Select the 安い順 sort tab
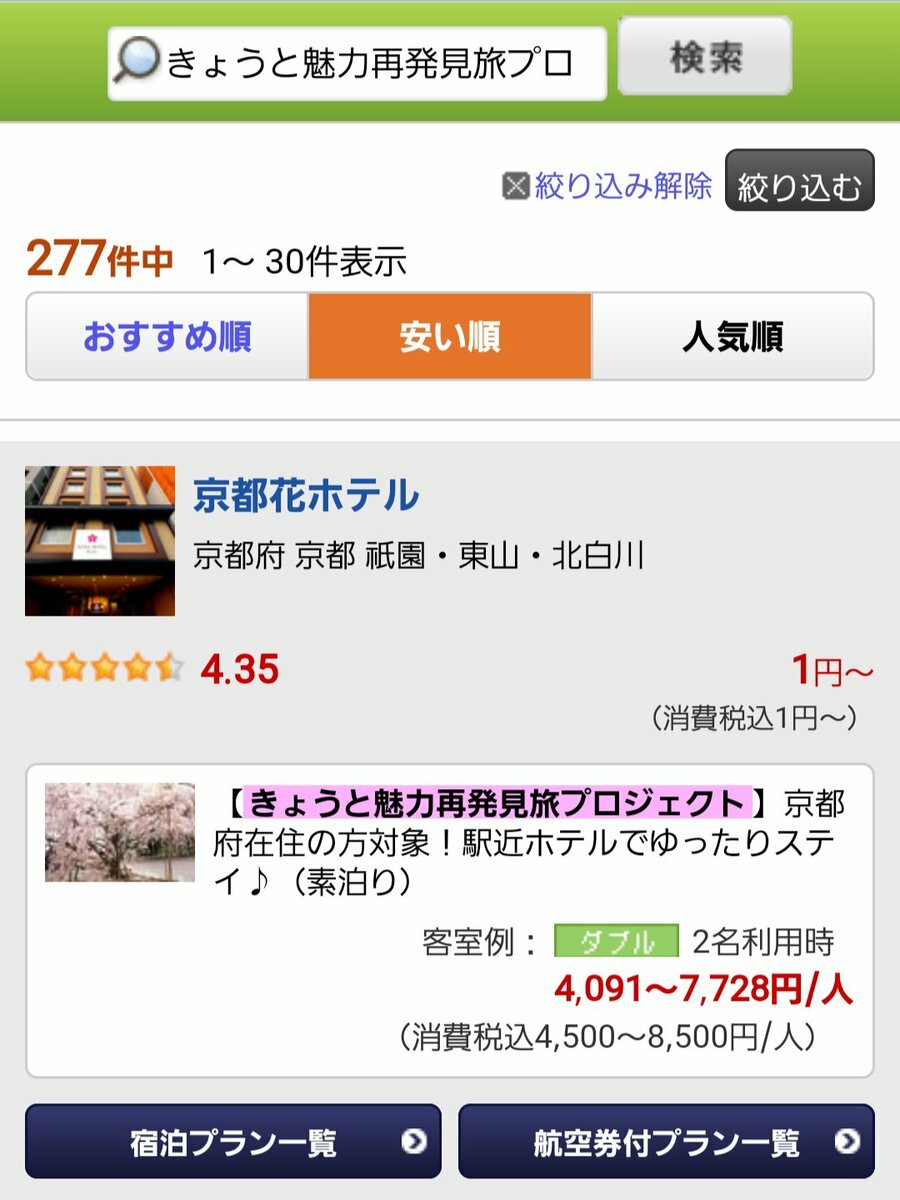 pyautogui.click(x=450, y=337)
